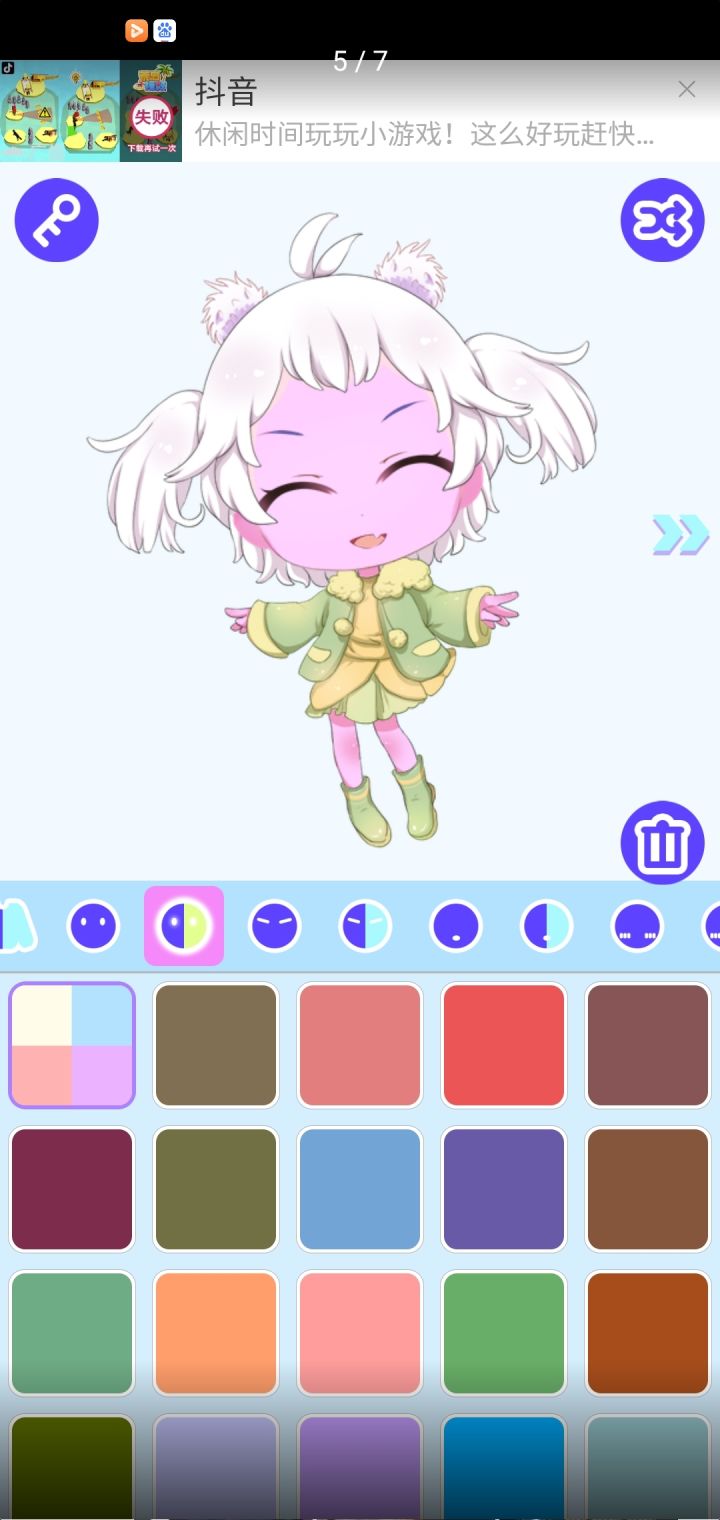Select the winking half-cyan face style
Screen dimensions: 720x1520
coord(364,926)
